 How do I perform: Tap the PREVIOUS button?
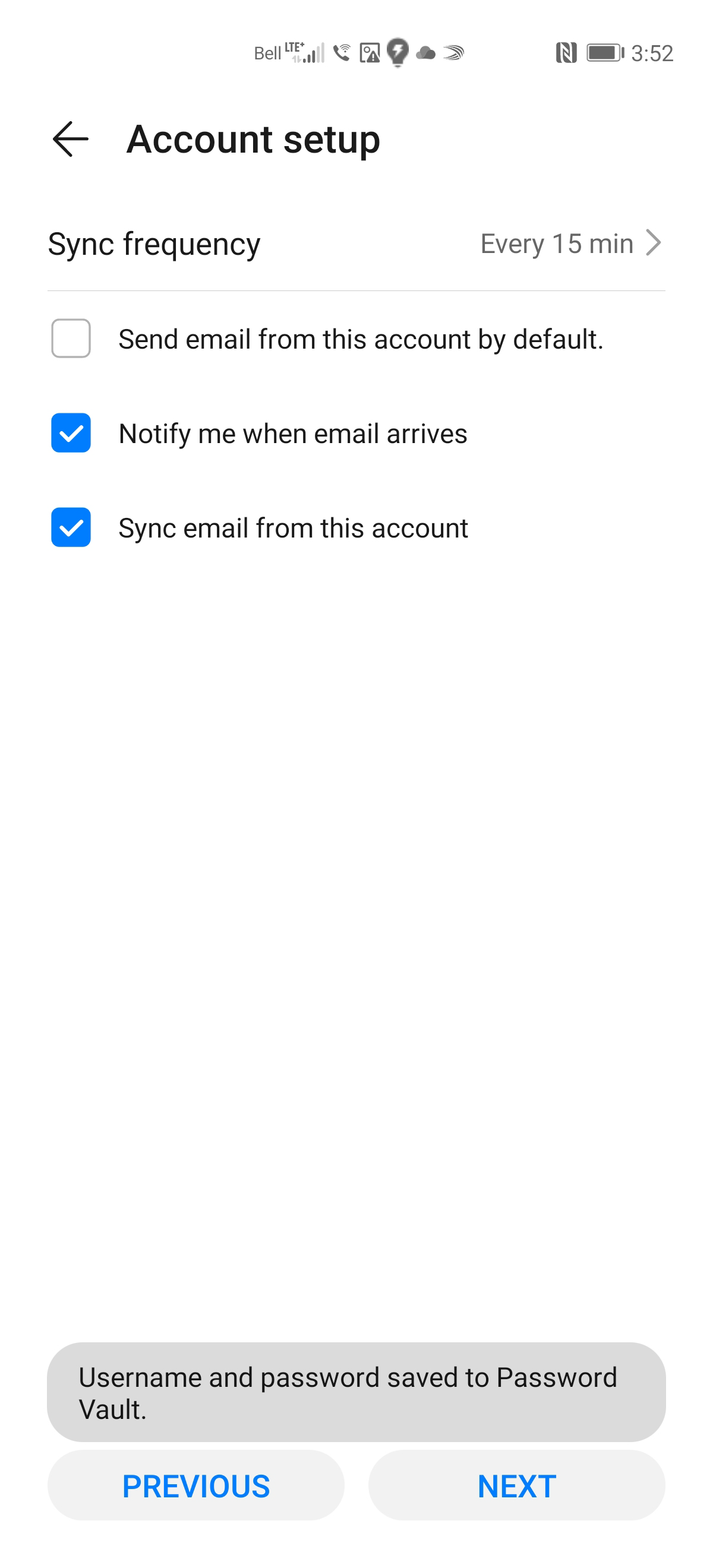[195, 1485]
